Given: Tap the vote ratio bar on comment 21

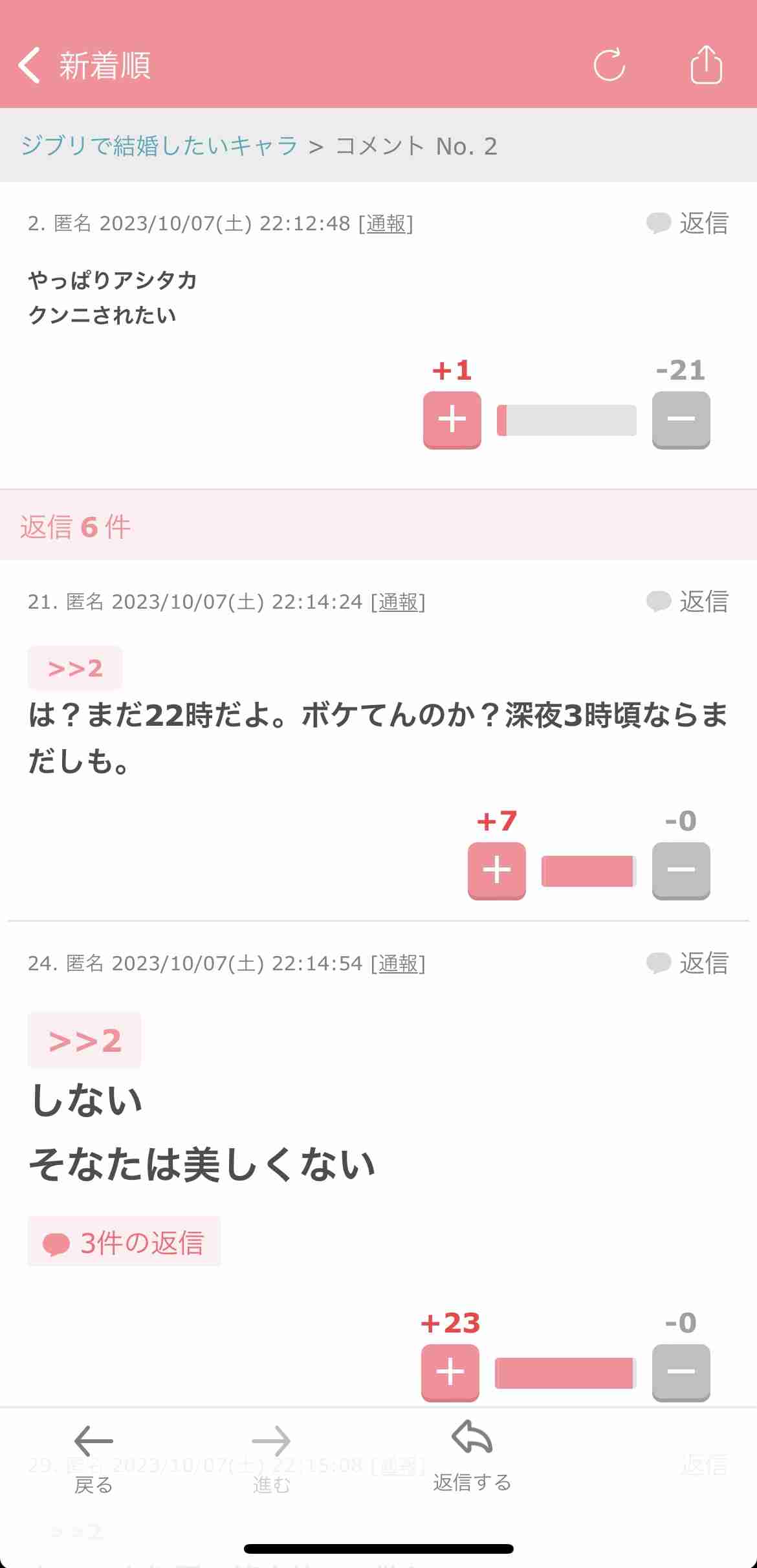Looking at the screenshot, I should coord(589,870).
